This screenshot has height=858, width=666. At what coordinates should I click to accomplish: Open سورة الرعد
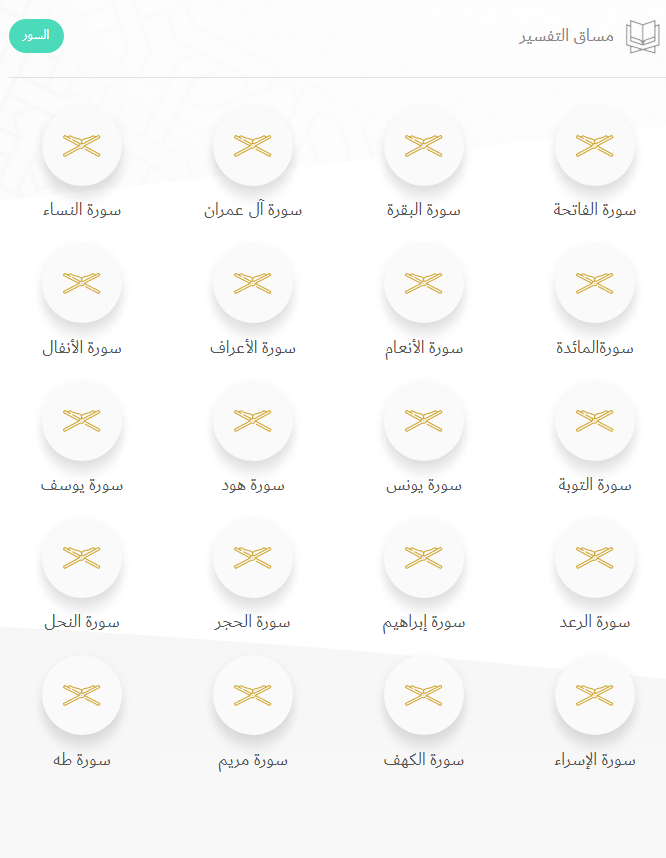594,558
